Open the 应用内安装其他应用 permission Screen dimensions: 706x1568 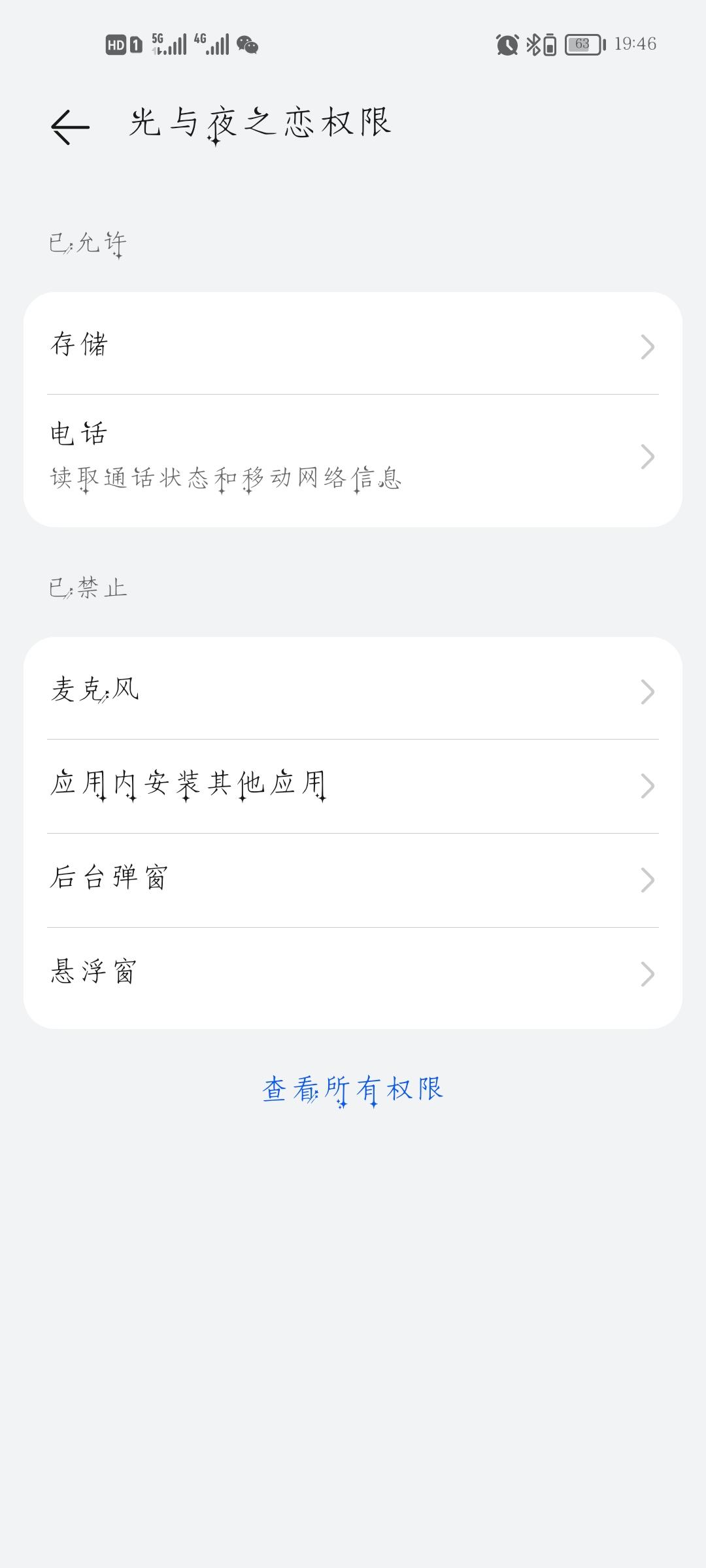353,785
